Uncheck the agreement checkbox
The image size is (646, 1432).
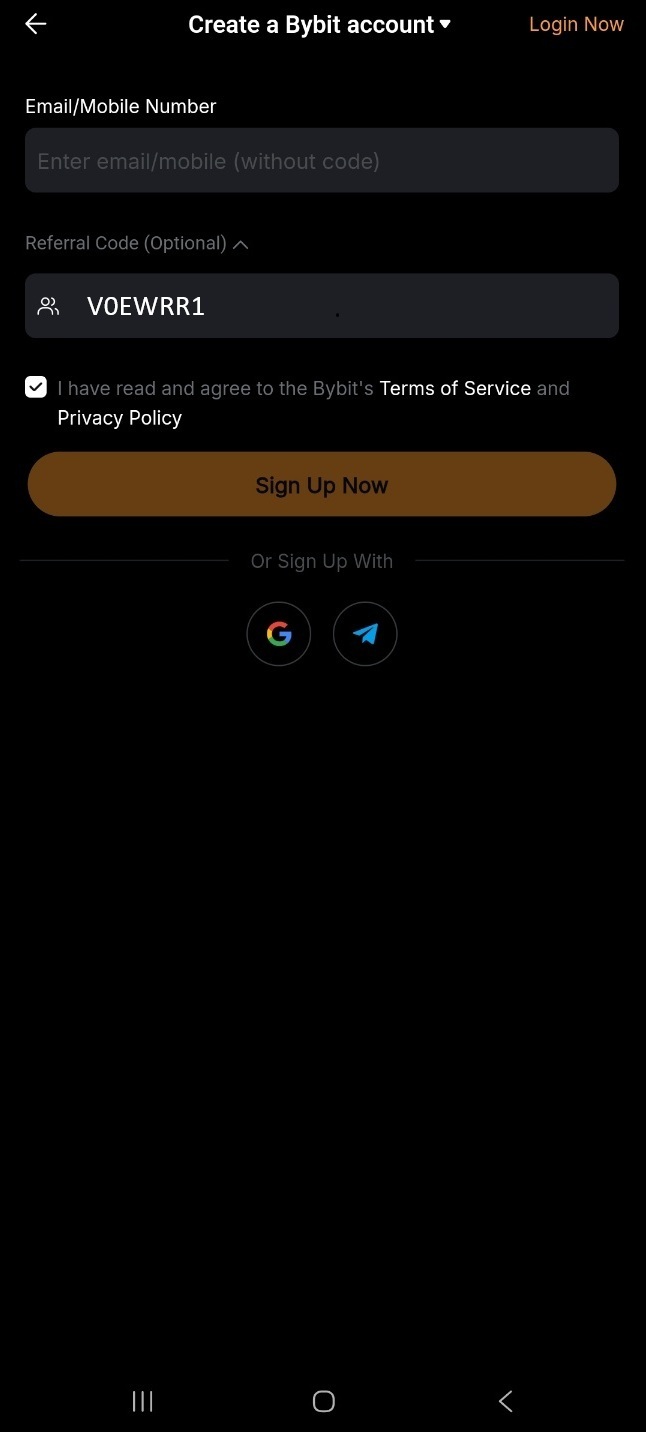(x=36, y=387)
